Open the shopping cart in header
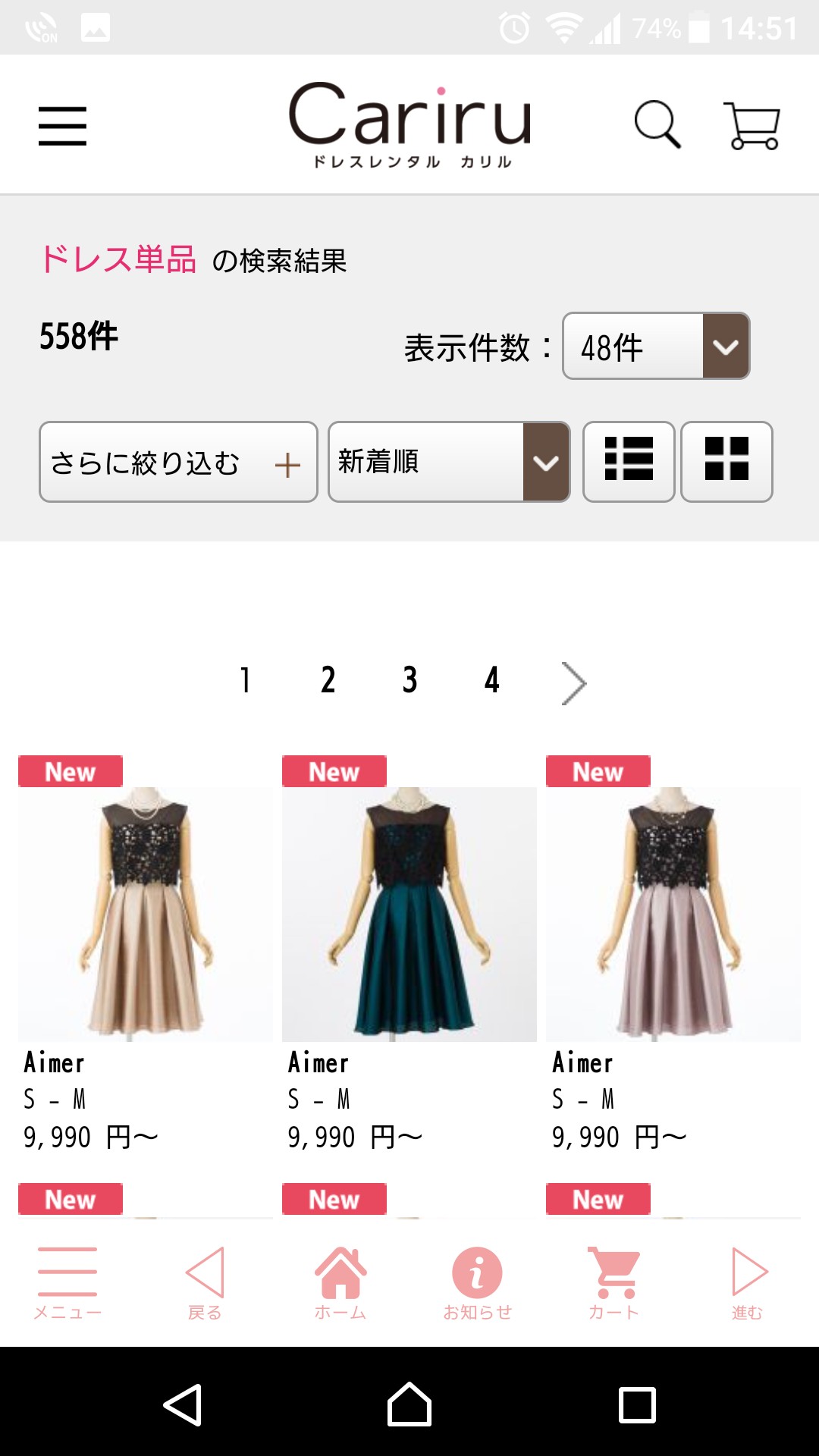Viewport: 819px width, 1456px height. click(752, 125)
